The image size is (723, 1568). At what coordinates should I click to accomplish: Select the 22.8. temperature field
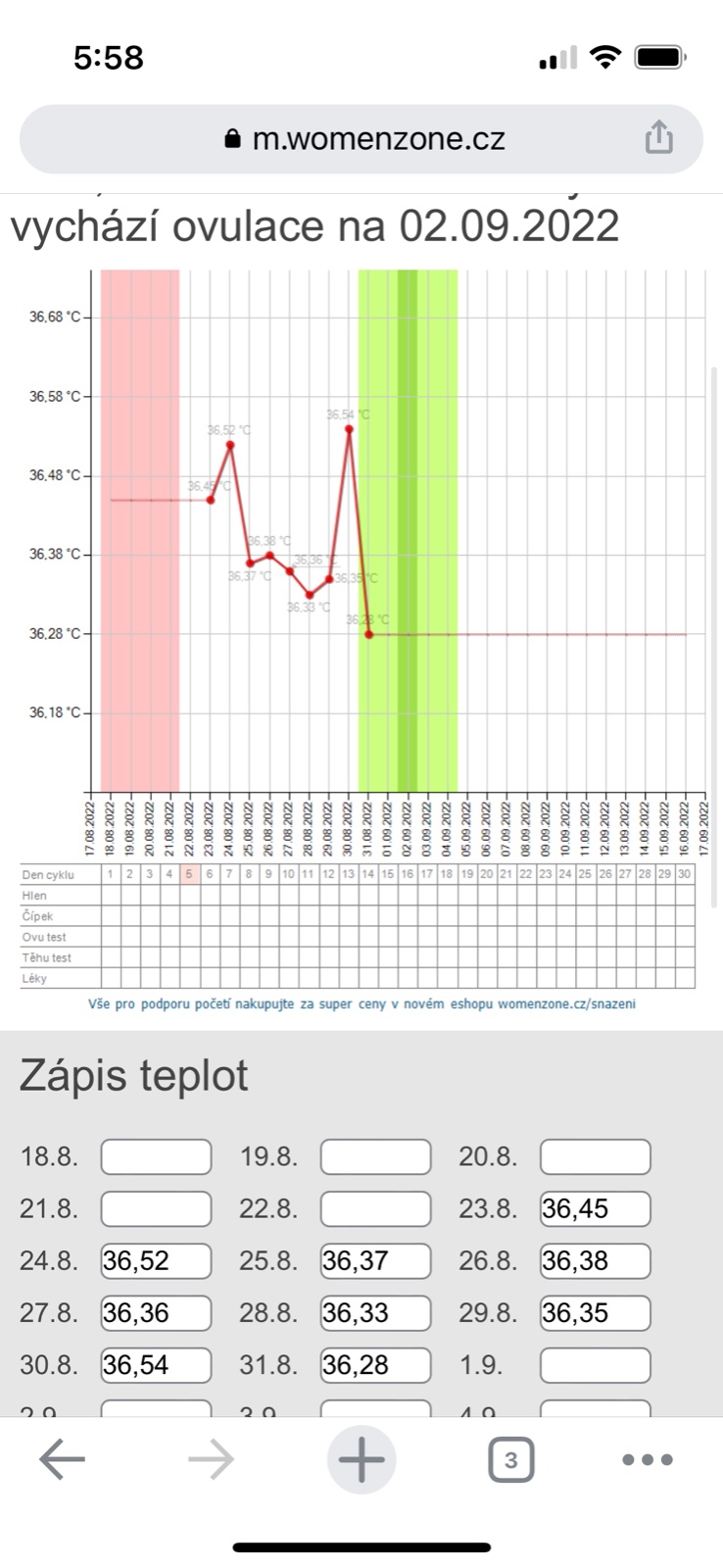point(375,1208)
